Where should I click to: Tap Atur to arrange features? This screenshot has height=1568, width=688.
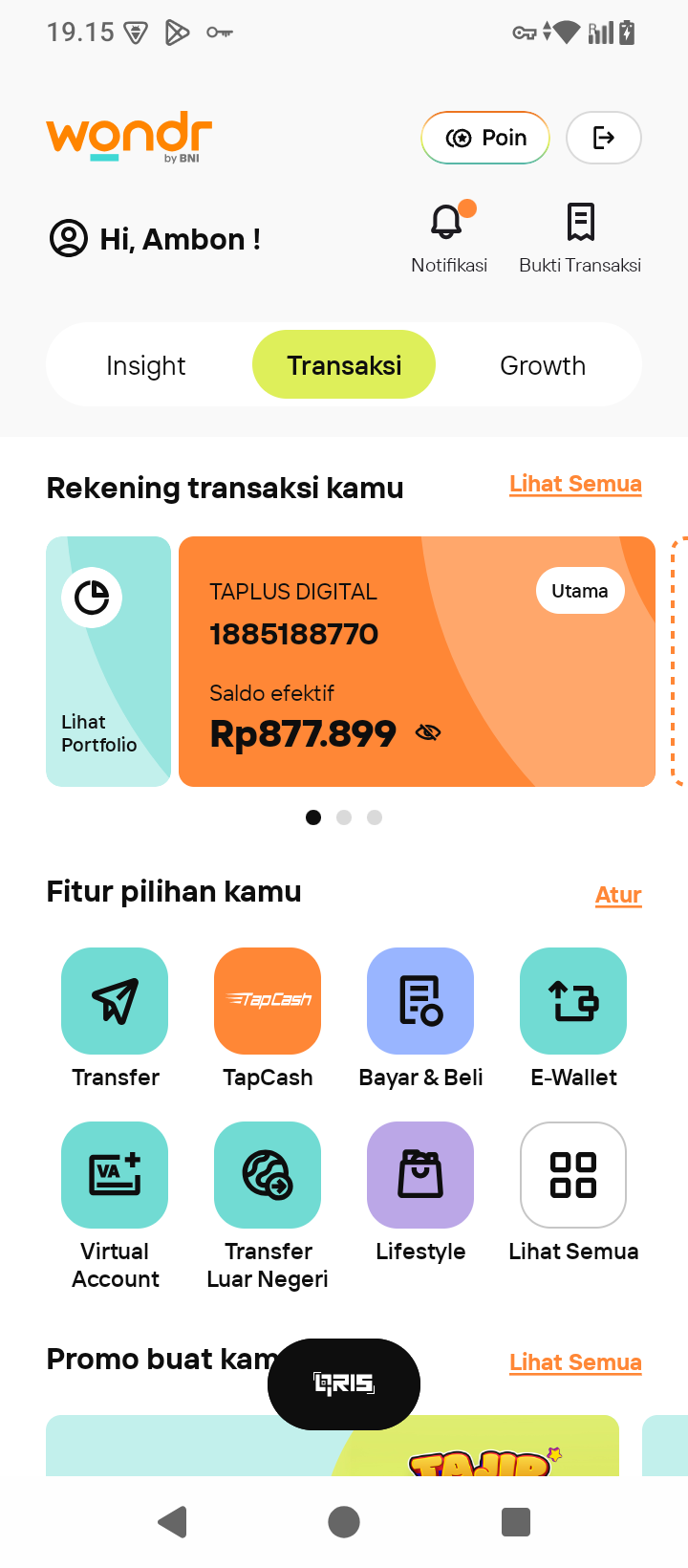(x=618, y=895)
